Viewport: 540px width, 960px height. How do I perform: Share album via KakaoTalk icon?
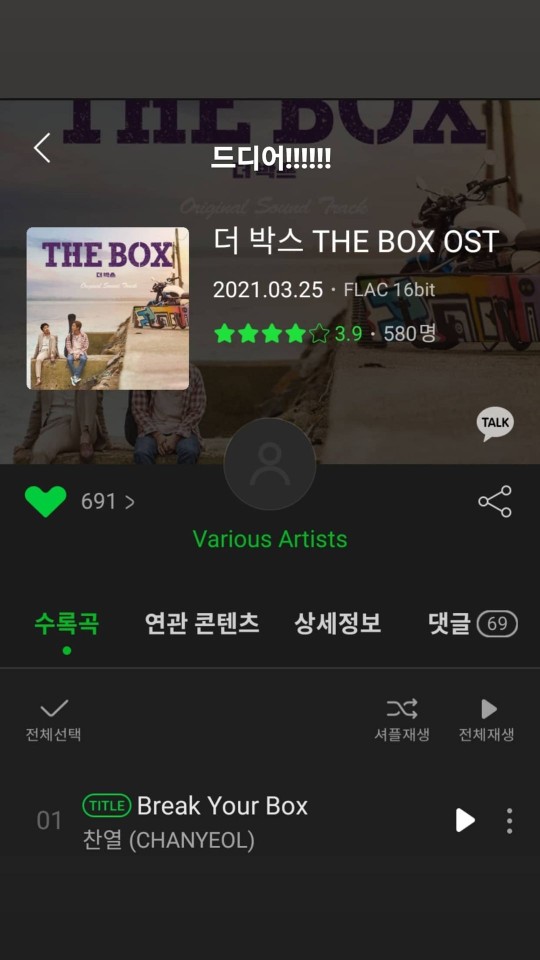point(495,424)
